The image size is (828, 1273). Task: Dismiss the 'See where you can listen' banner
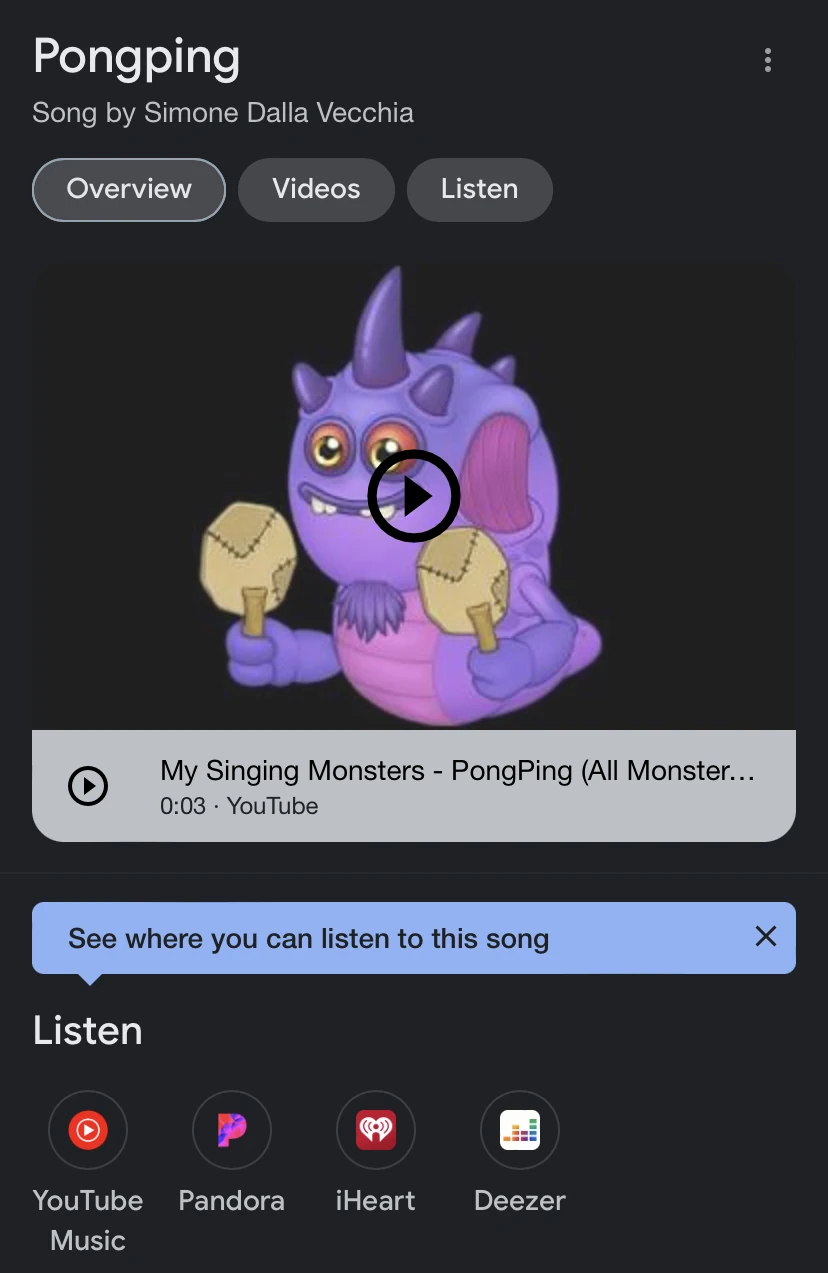pyautogui.click(x=766, y=937)
